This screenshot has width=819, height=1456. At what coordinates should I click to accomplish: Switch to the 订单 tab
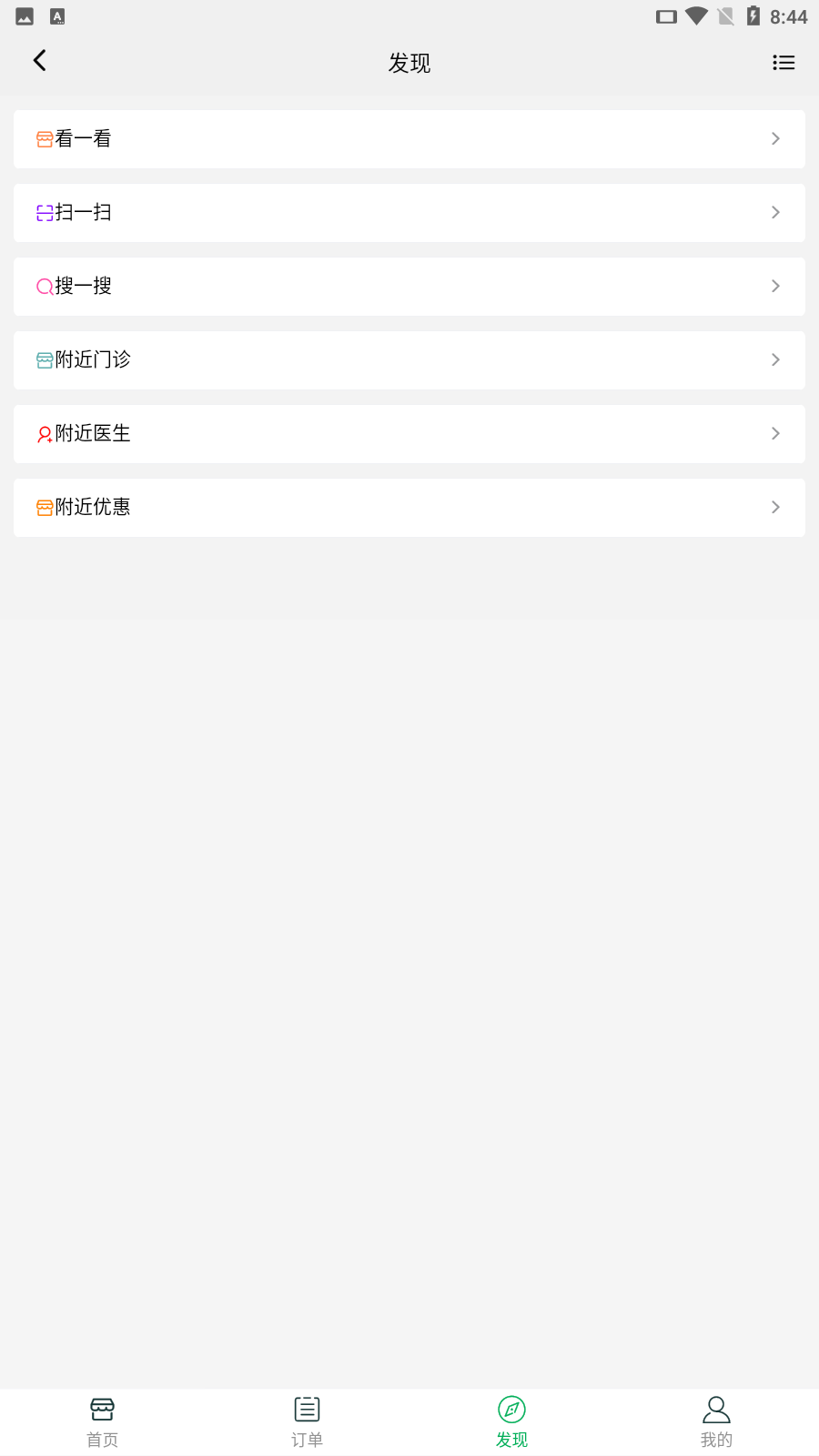coord(306,1420)
